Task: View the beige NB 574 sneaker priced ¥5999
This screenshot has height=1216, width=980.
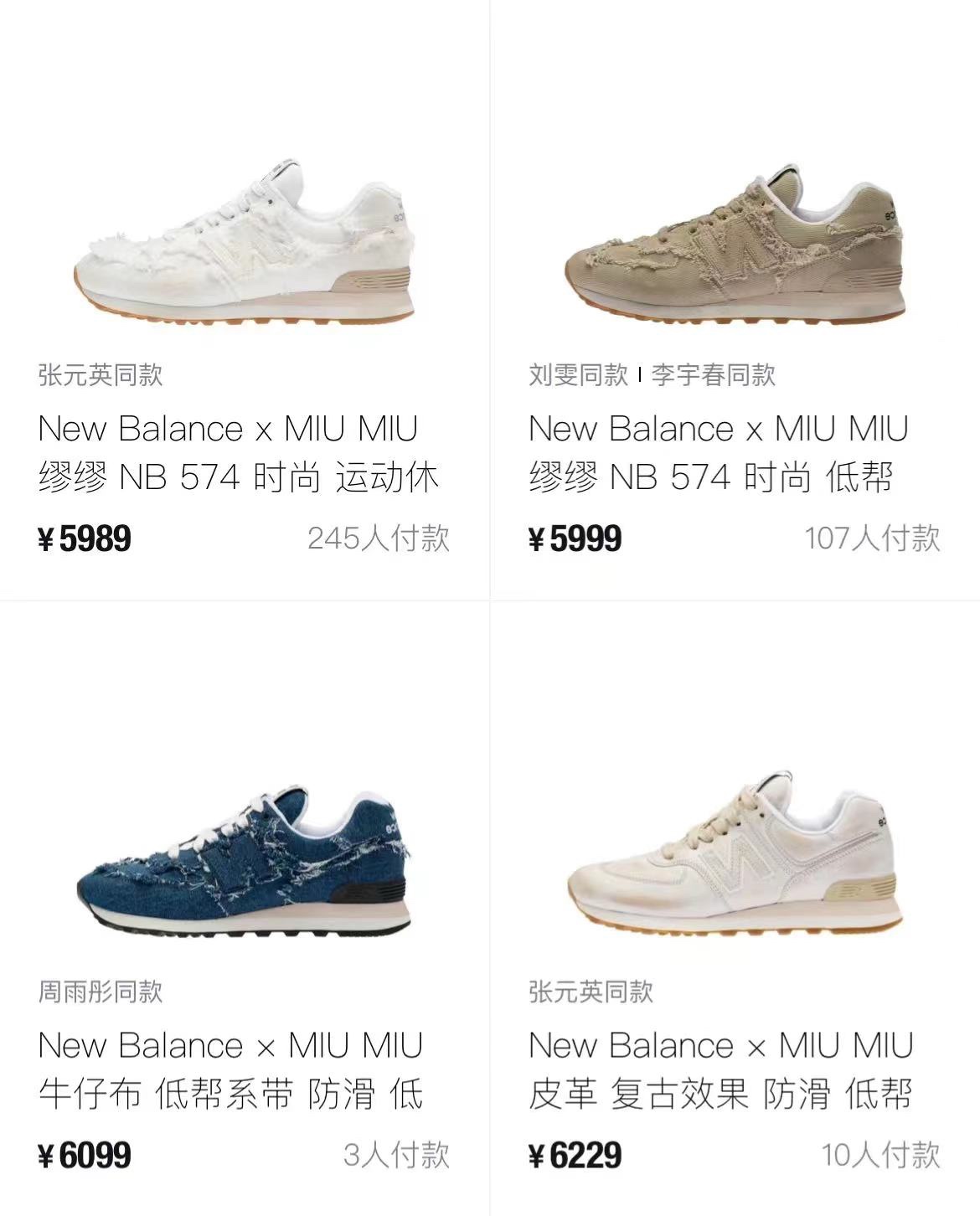Action: point(734,243)
